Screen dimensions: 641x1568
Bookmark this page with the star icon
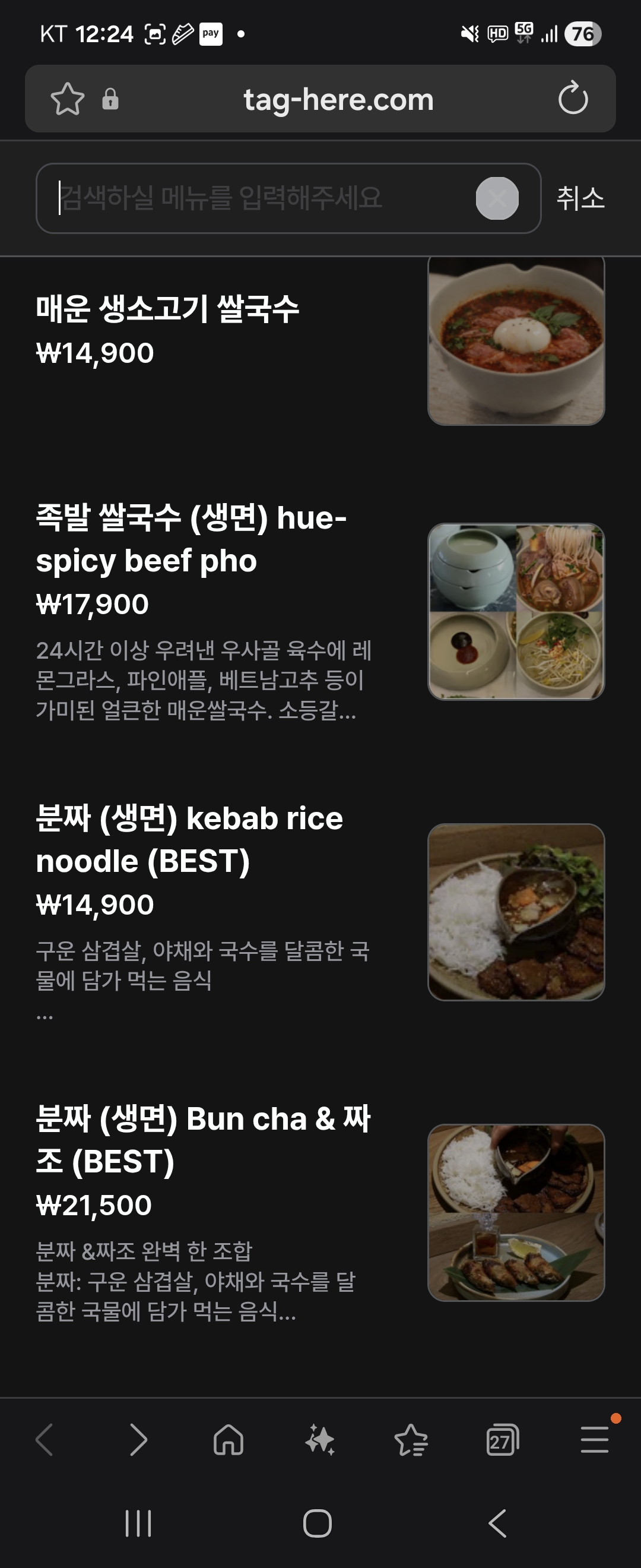pos(67,99)
